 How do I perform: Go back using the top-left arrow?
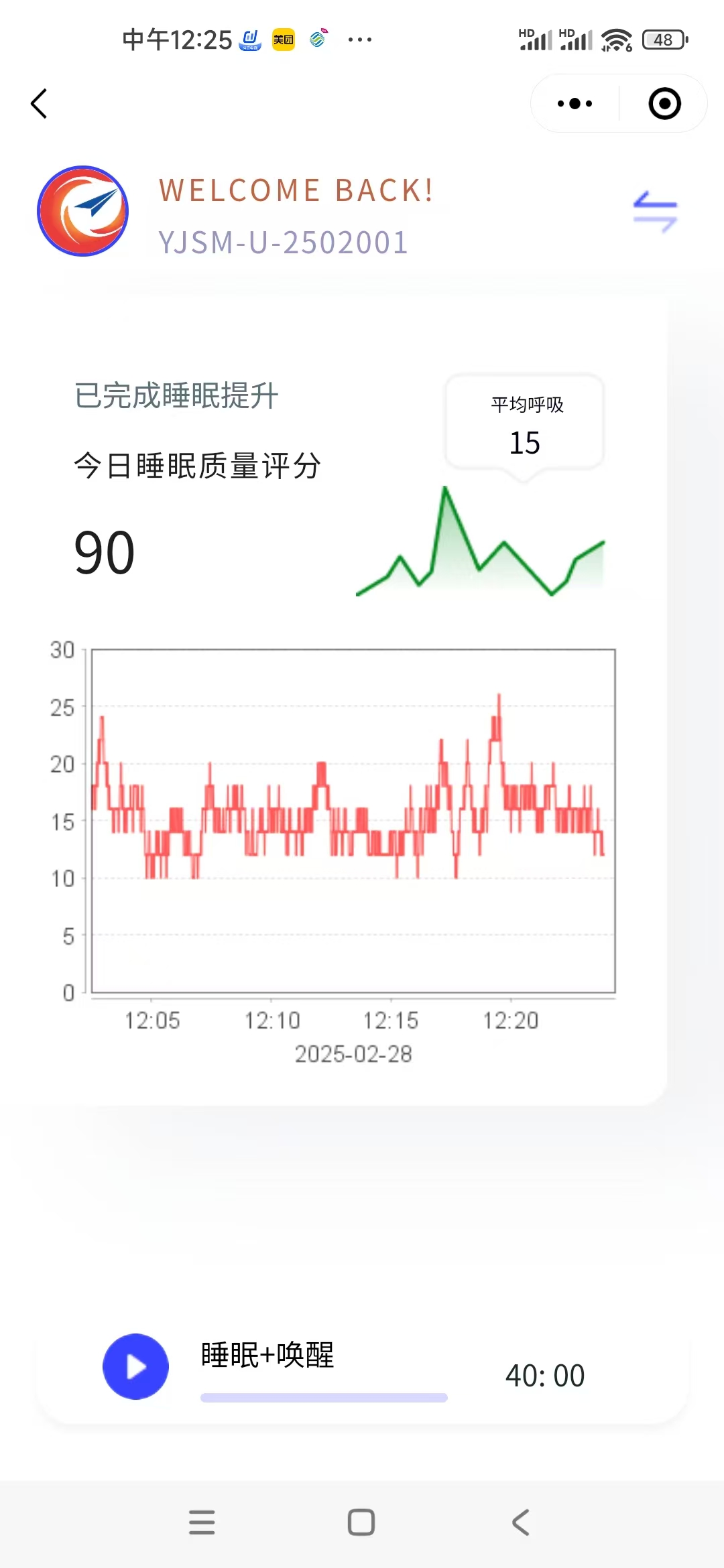tap(39, 104)
